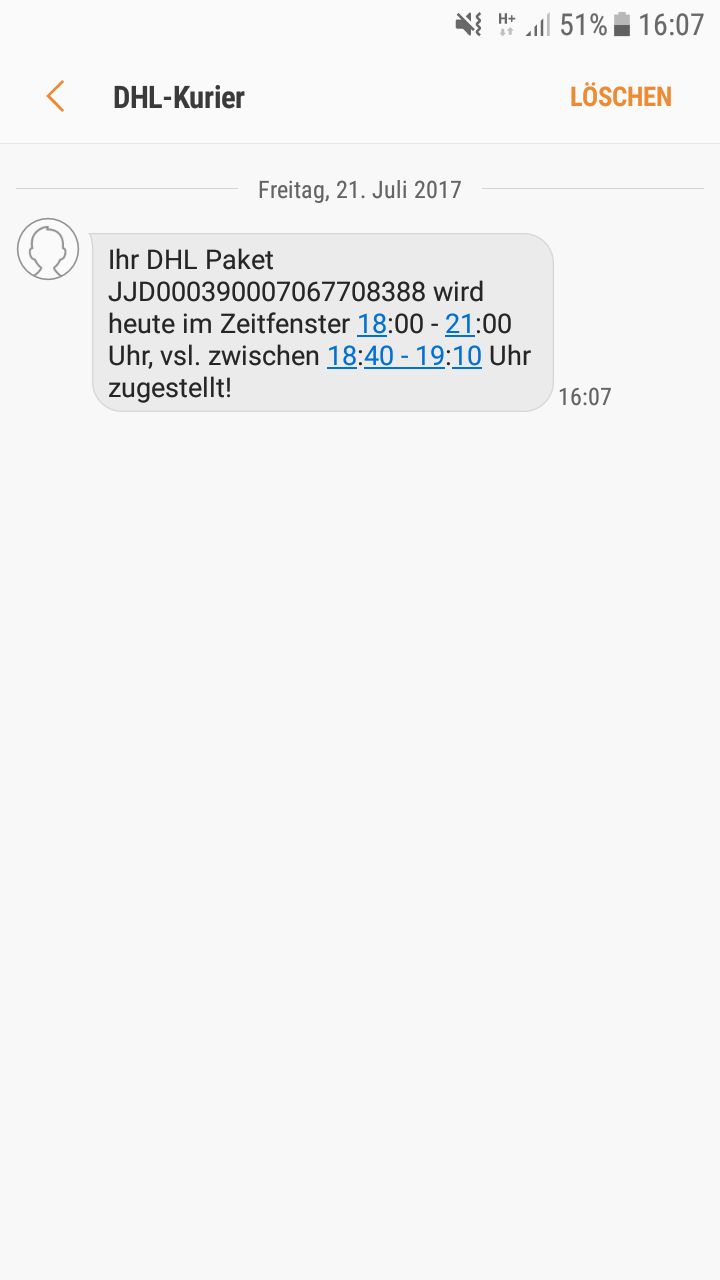Open the underlined "40 - 19" time link
The height and width of the screenshot is (1280, 720).
click(x=404, y=356)
